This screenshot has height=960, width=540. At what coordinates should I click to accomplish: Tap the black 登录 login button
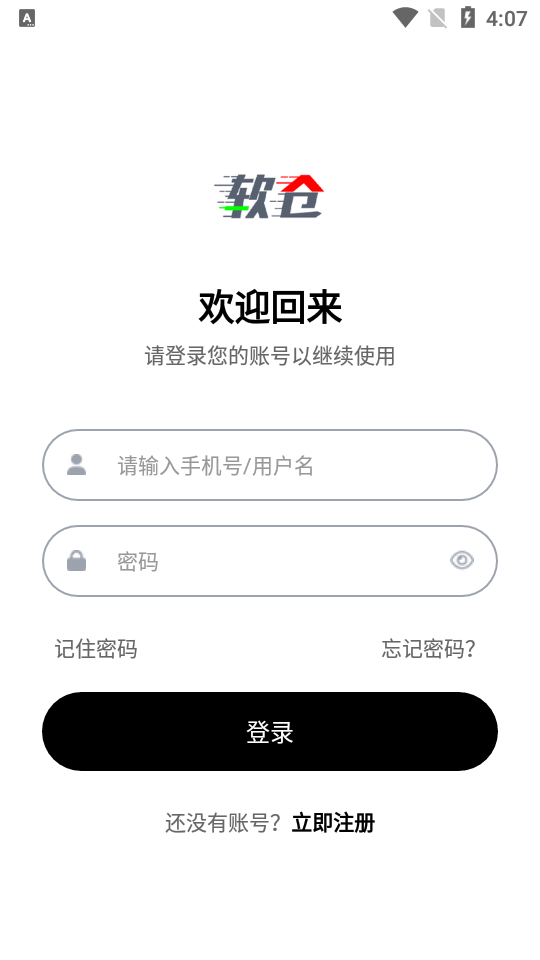(x=269, y=732)
